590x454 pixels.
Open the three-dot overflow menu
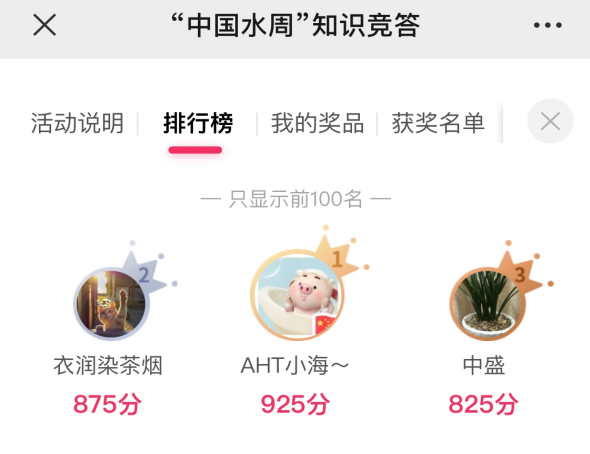click(x=547, y=25)
